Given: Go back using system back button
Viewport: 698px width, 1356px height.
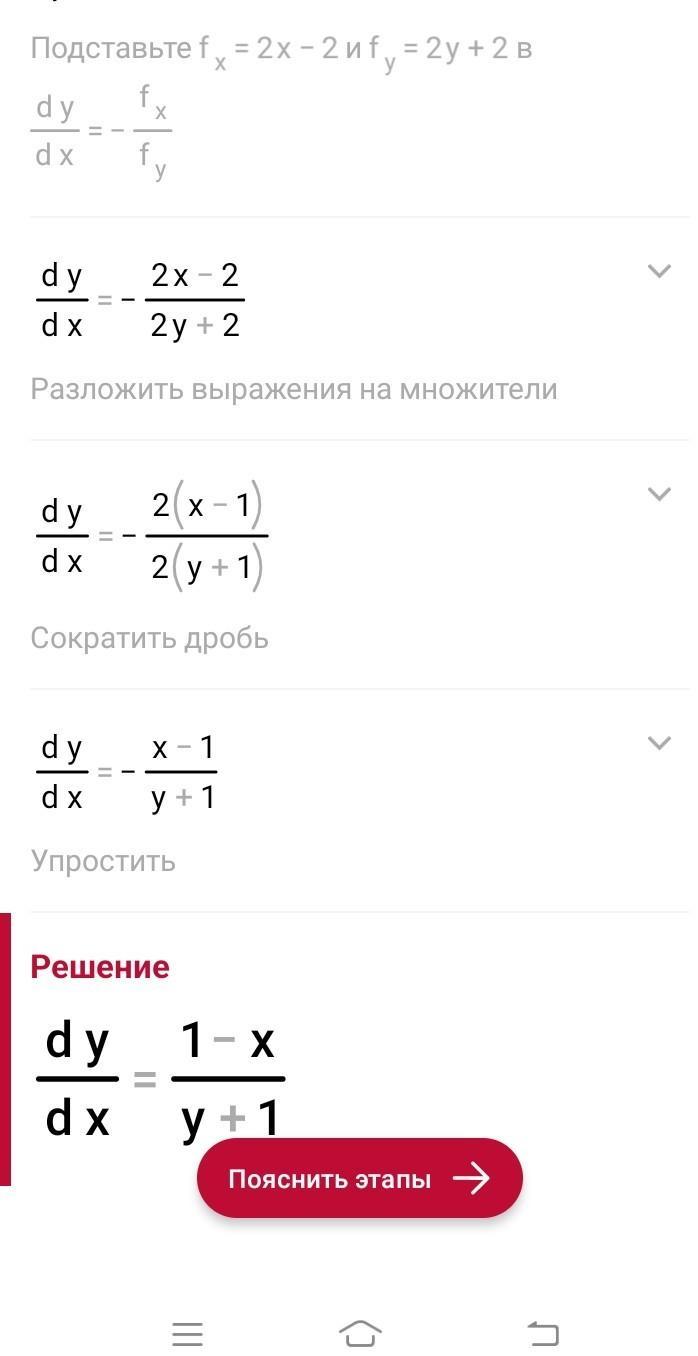Looking at the screenshot, I should coord(542,1334).
